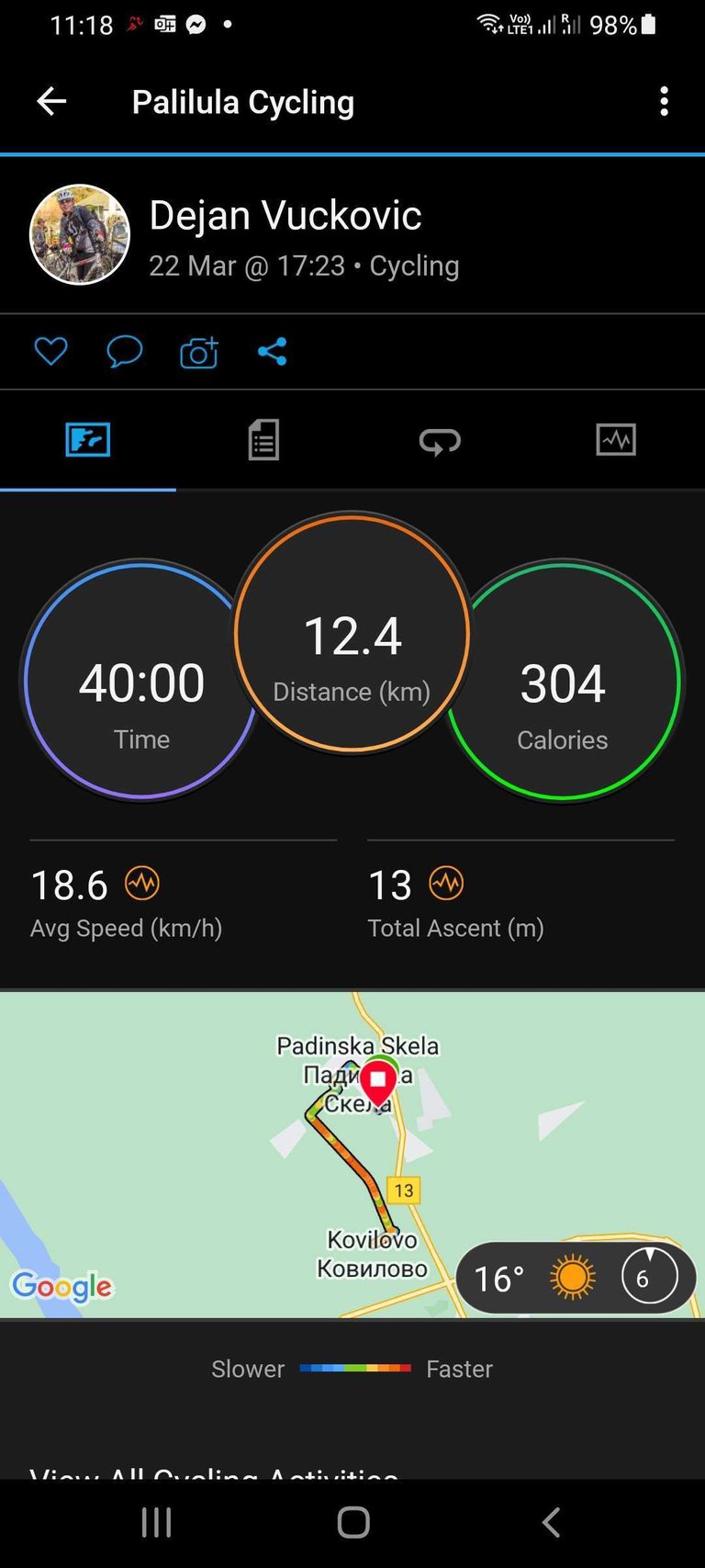Like this cycling activity

[x=50, y=351]
